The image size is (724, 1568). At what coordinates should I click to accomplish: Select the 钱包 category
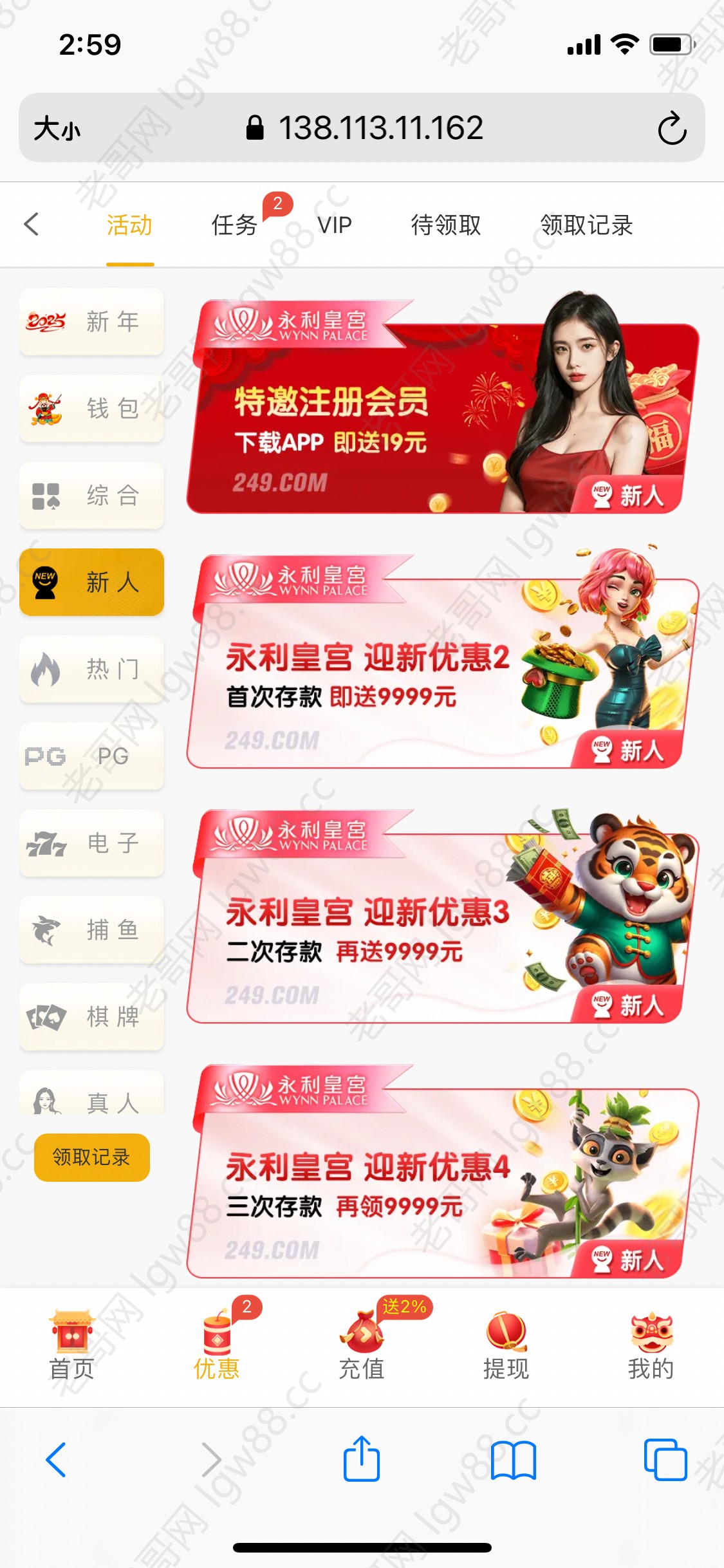[x=92, y=408]
